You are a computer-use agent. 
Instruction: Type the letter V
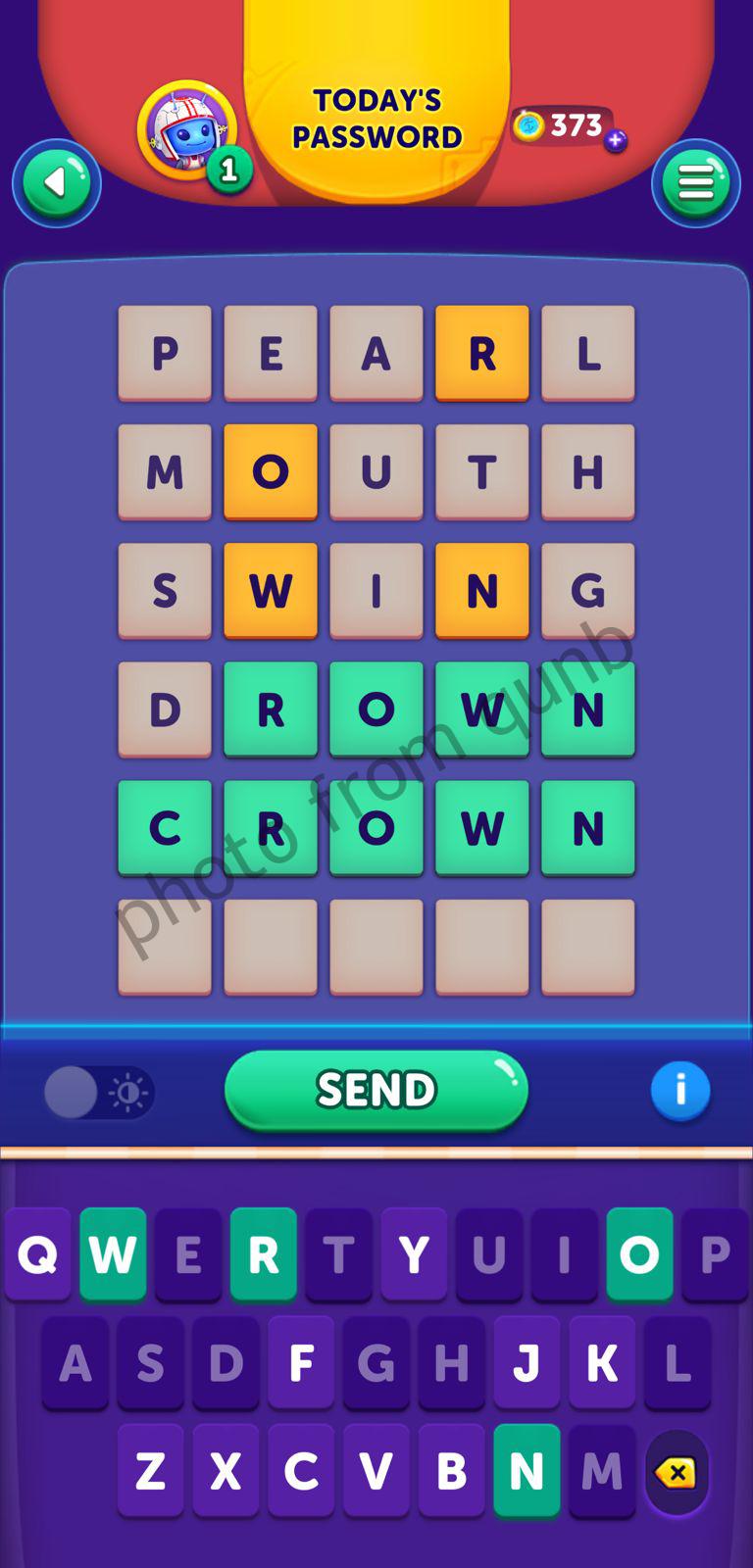click(x=376, y=1470)
